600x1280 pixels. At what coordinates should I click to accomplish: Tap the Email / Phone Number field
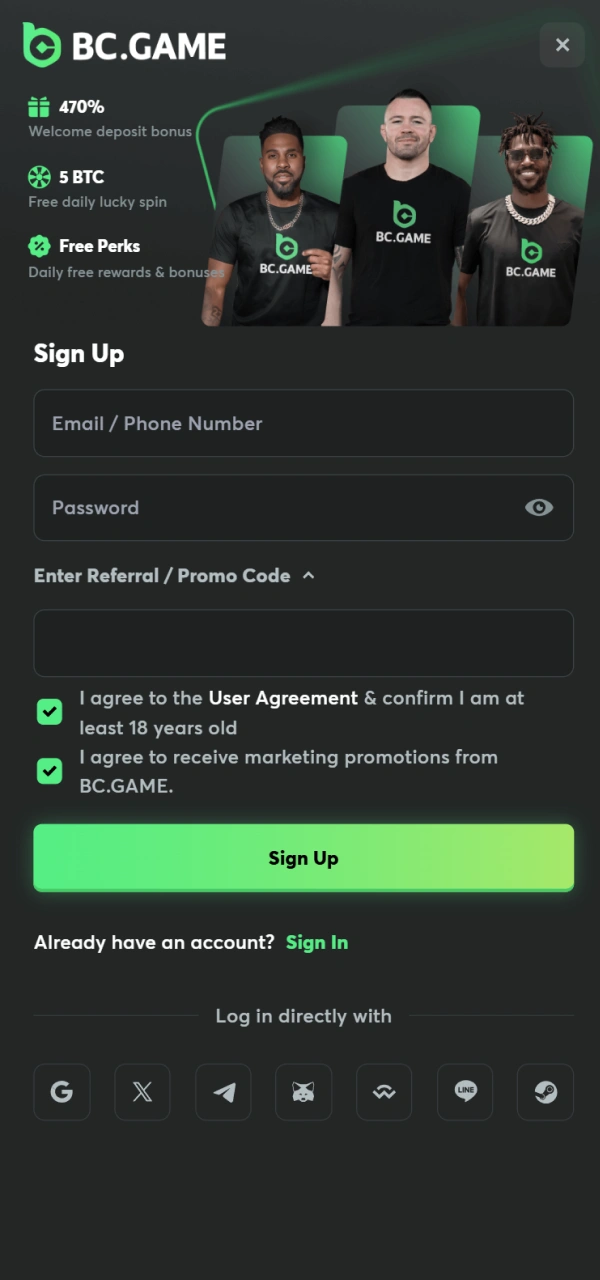click(x=303, y=423)
